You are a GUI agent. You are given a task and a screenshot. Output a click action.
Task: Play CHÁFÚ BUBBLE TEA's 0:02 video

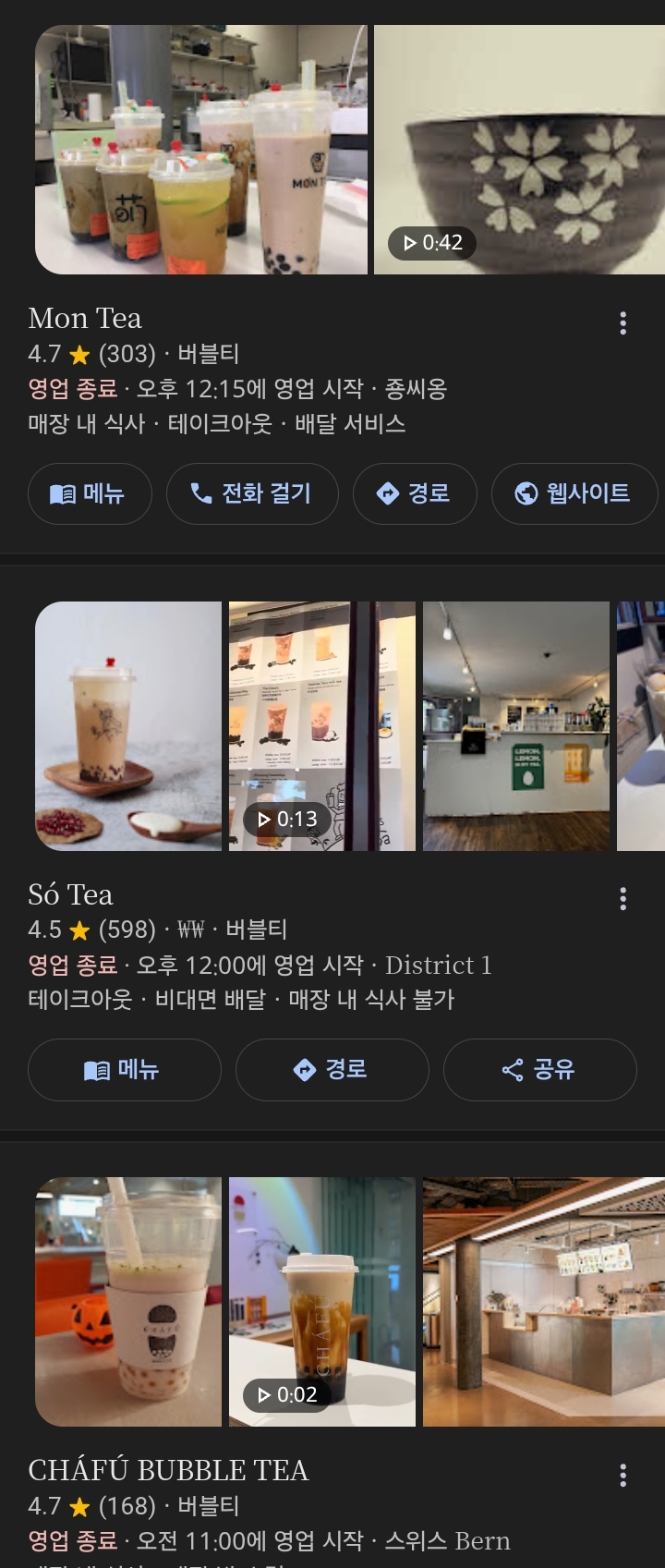tap(321, 1302)
